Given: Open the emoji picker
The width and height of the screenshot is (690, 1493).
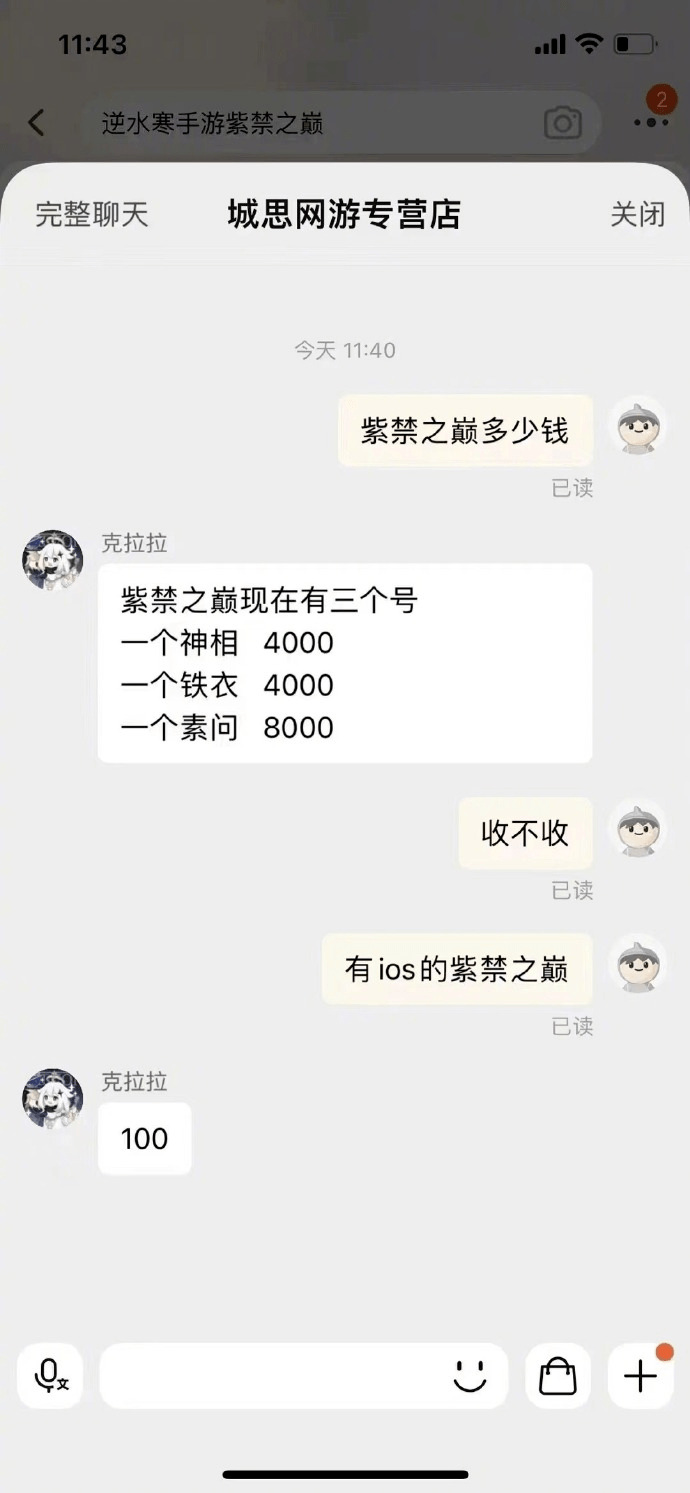Looking at the screenshot, I should click(x=469, y=1376).
